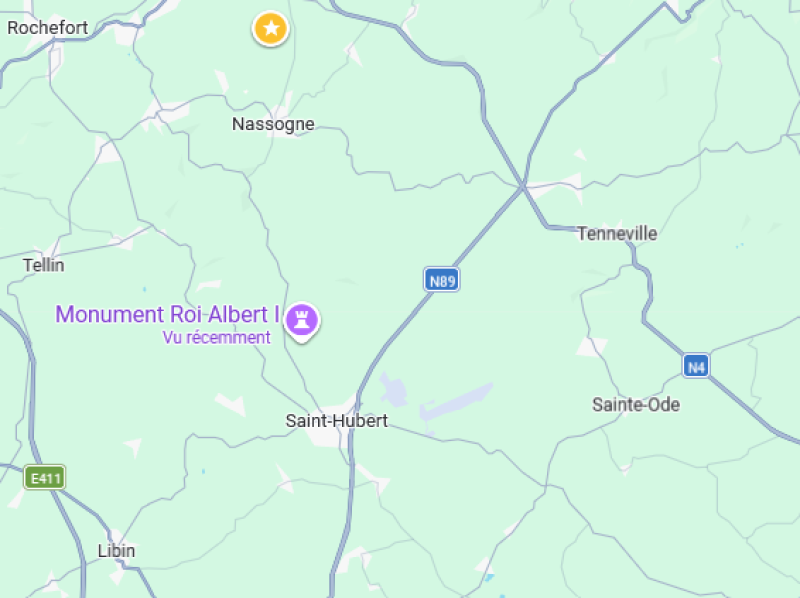Open the Monument Roi Albert I marker
The image size is (800, 598).
coord(301,320)
